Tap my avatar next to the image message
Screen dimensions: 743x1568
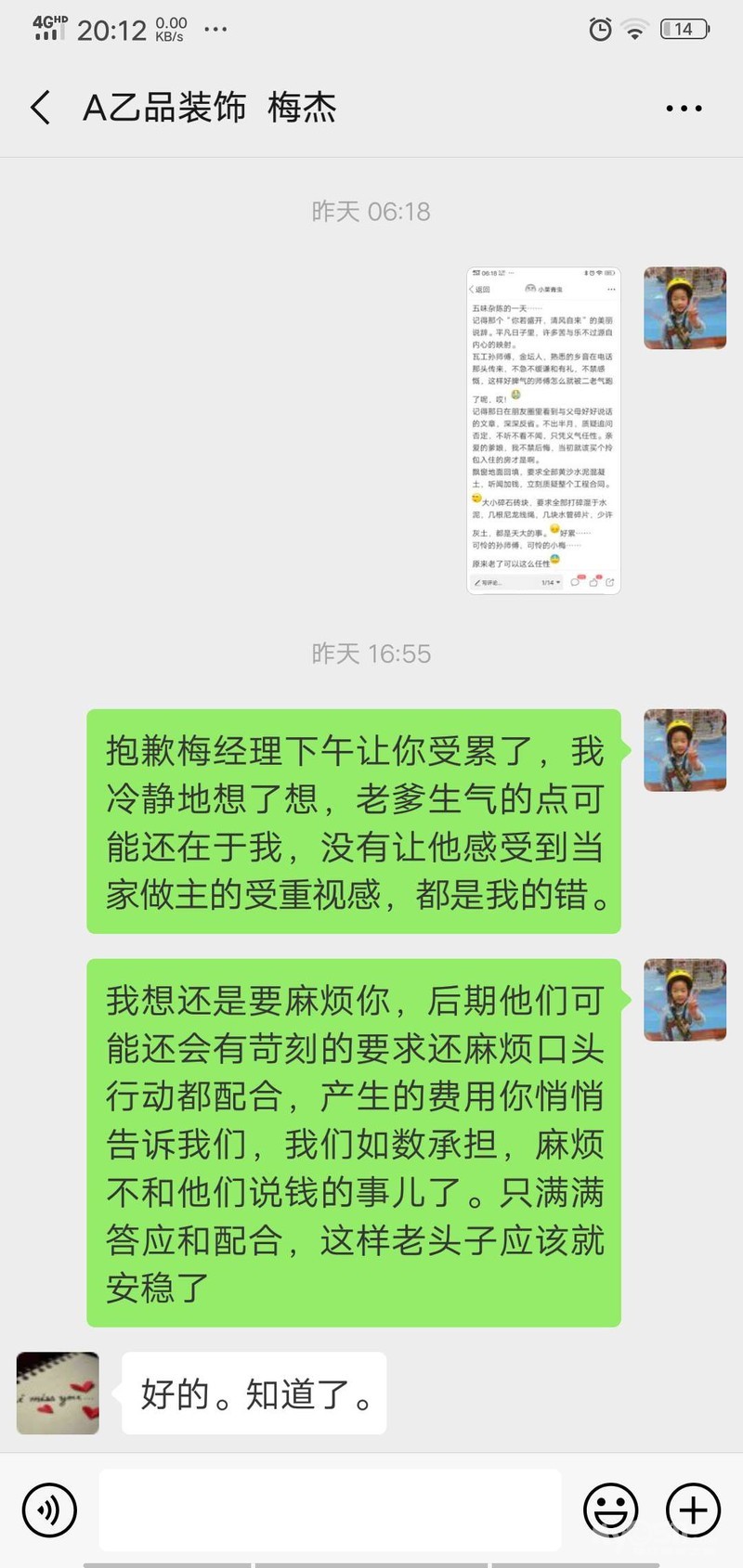[x=684, y=308]
